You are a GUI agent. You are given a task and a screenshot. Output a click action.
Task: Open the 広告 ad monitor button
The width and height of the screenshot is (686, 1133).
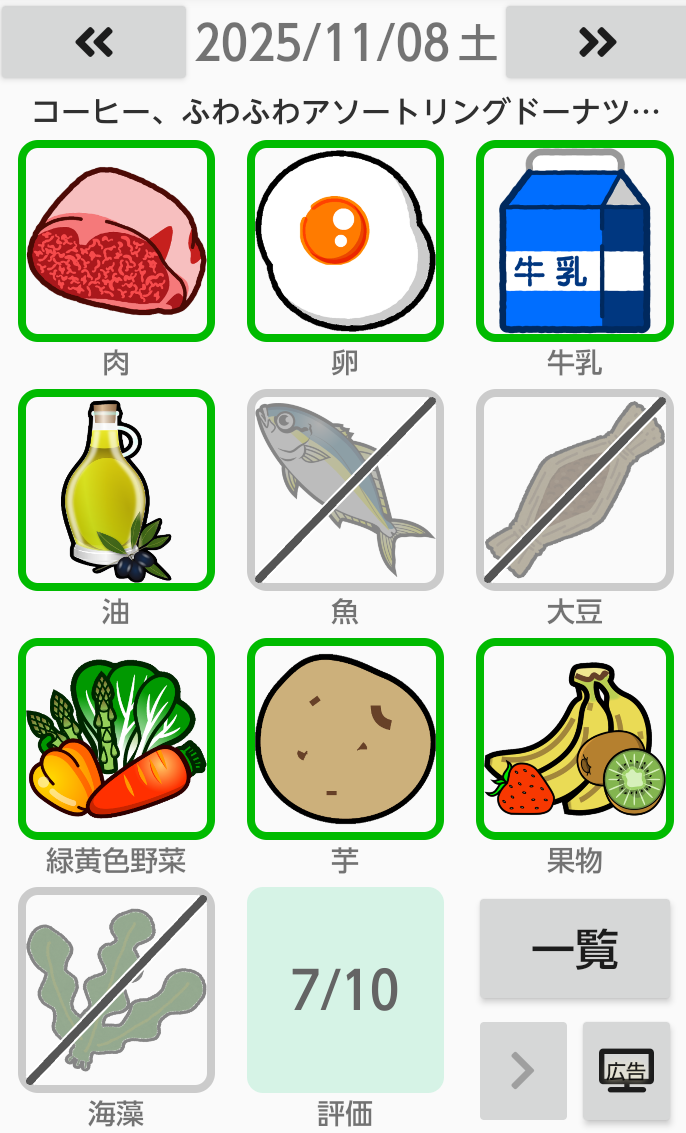[627, 1070]
